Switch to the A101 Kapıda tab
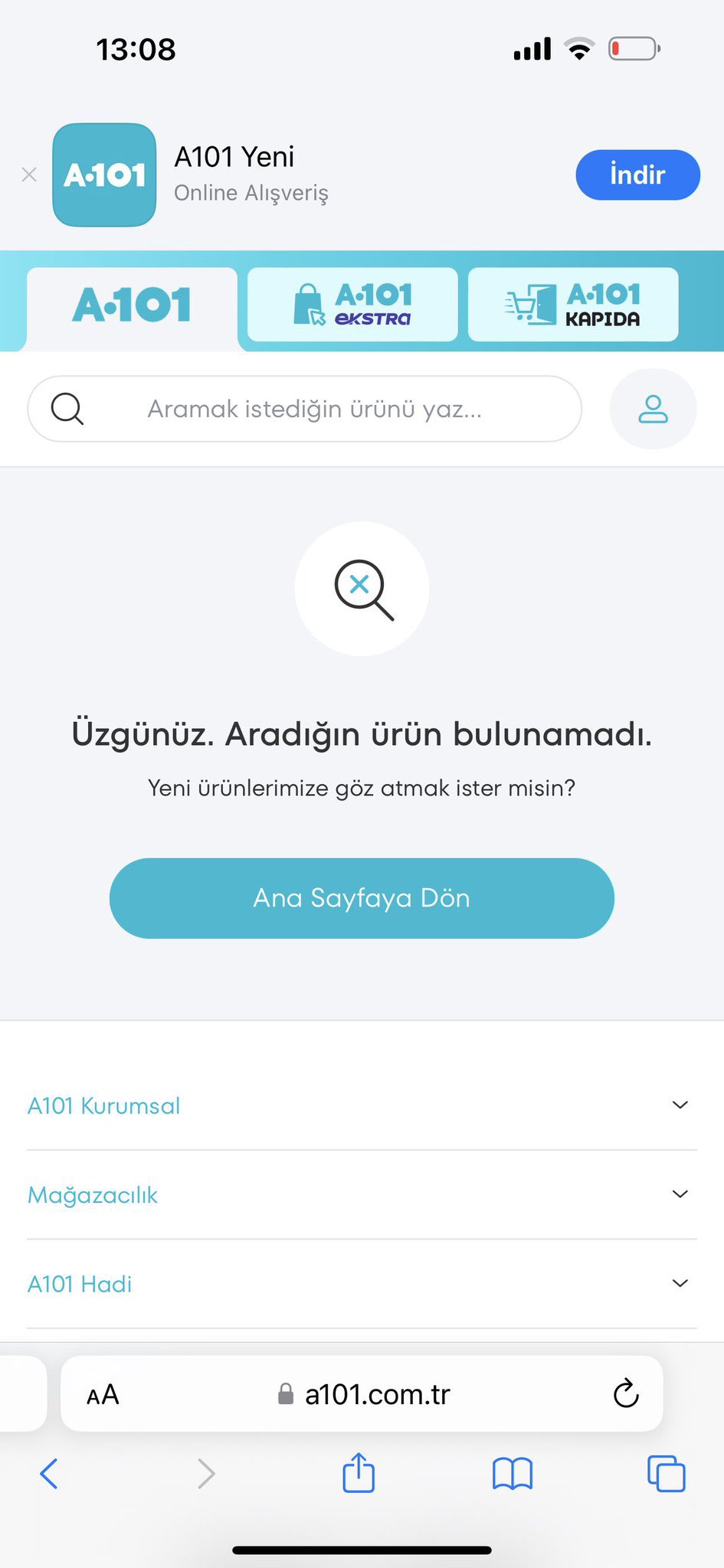 tap(573, 305)
